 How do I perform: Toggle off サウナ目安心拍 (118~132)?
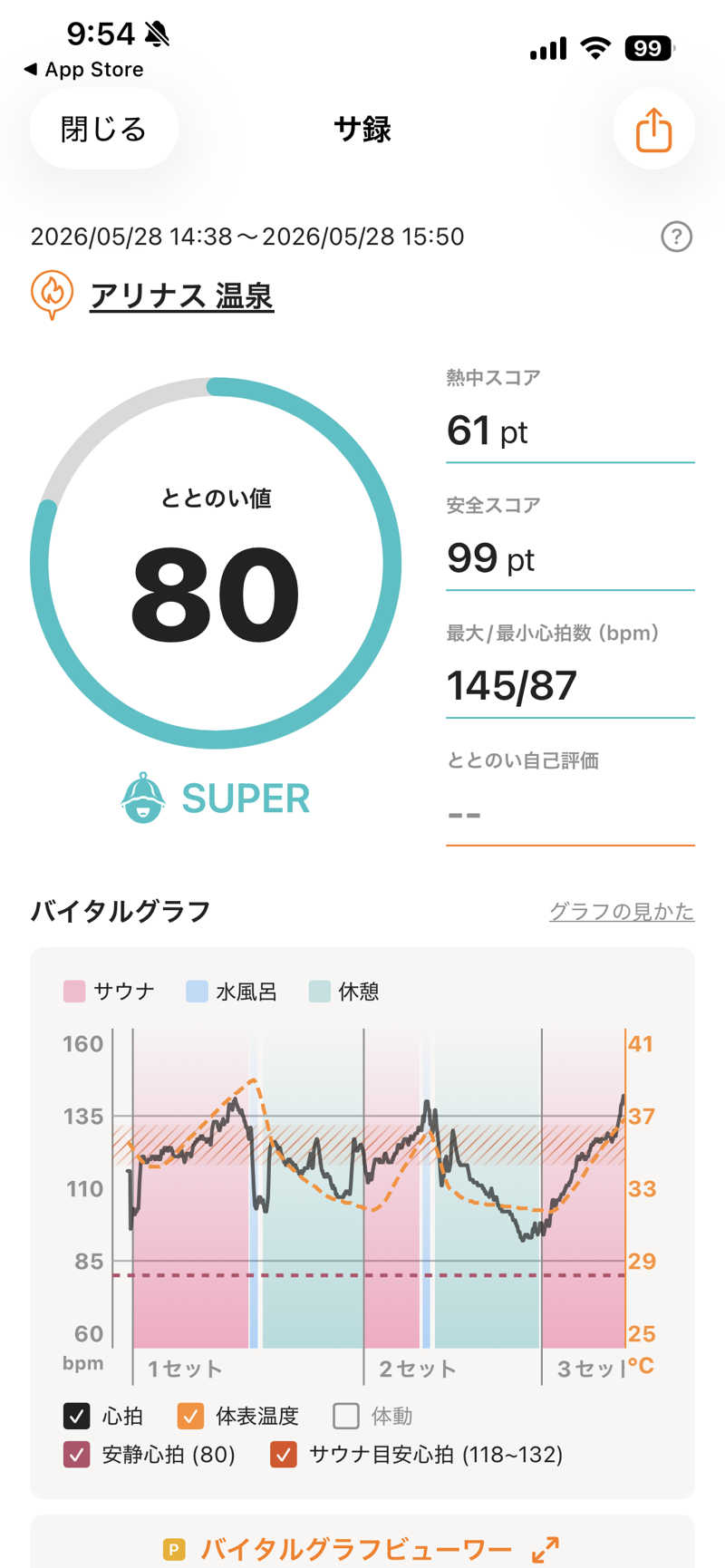pyautogui.click(x=284, y=1455)
